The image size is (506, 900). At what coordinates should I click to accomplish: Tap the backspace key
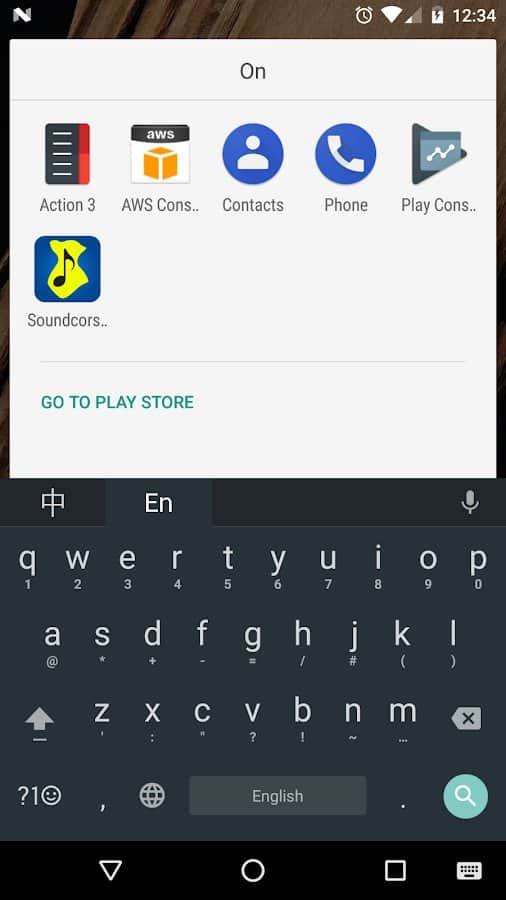coord(466,718)
